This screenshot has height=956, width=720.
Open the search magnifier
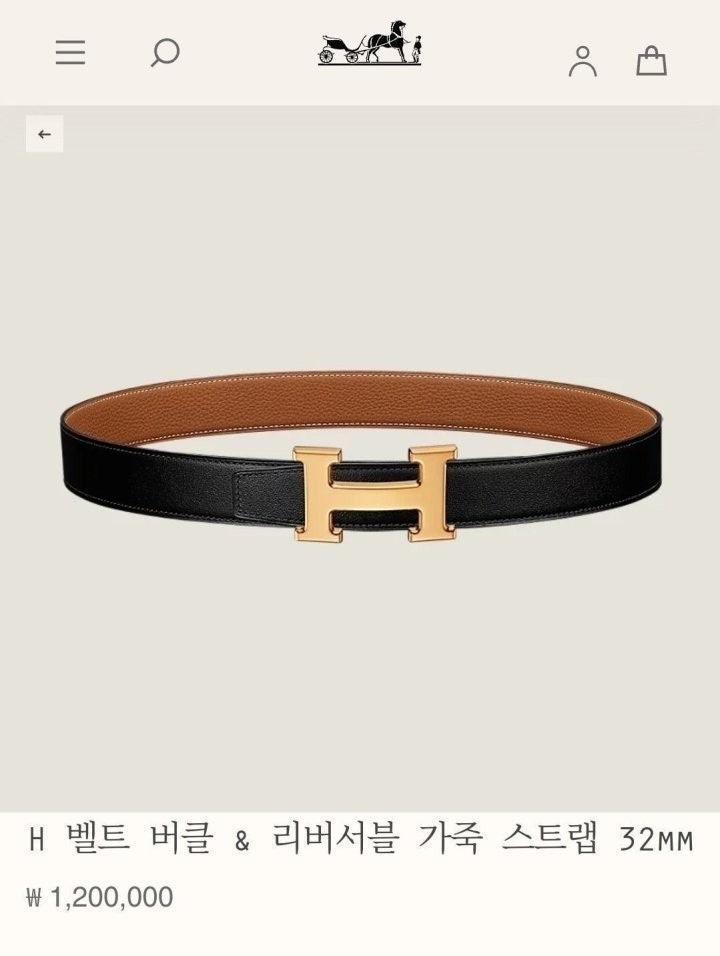tap(164, 52)
